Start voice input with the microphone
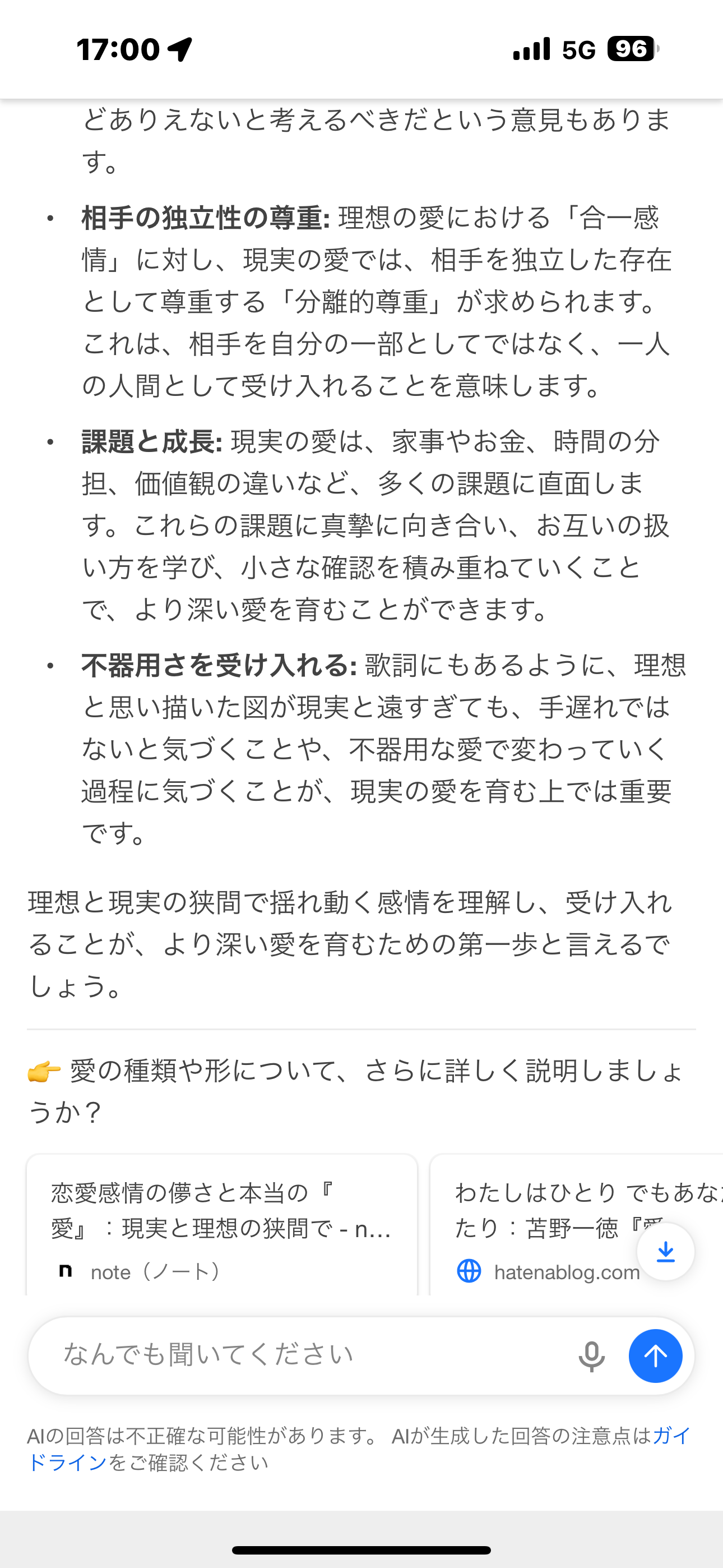This screenshot has height=1568, width=723. 591,1355
